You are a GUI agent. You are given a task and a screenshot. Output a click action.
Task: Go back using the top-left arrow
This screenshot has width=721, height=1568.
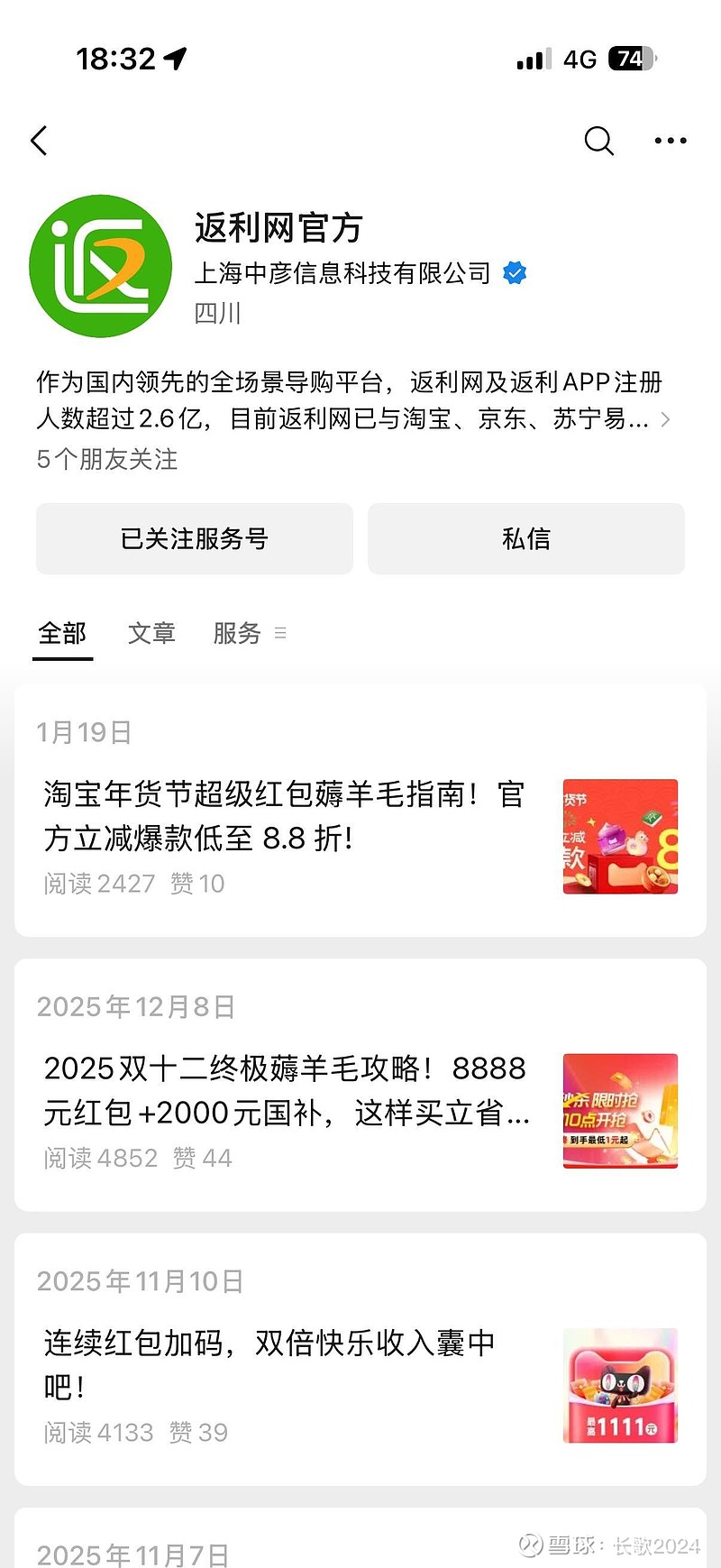(39, 141)
